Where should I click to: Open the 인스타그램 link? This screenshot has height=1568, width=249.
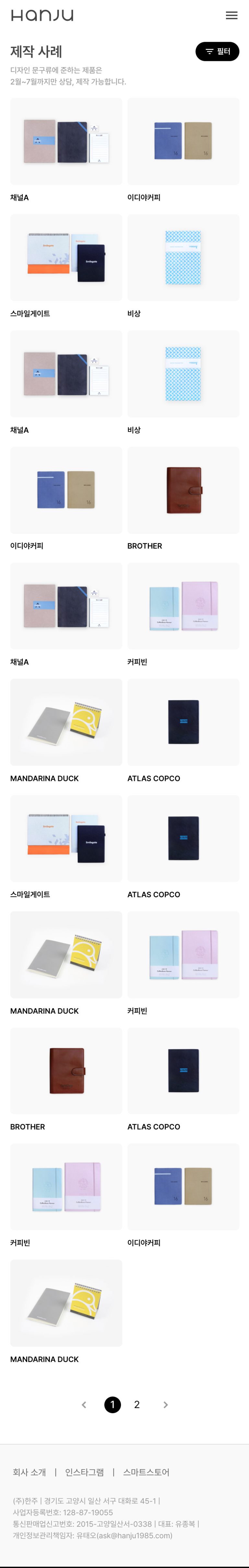point(84,1472)
